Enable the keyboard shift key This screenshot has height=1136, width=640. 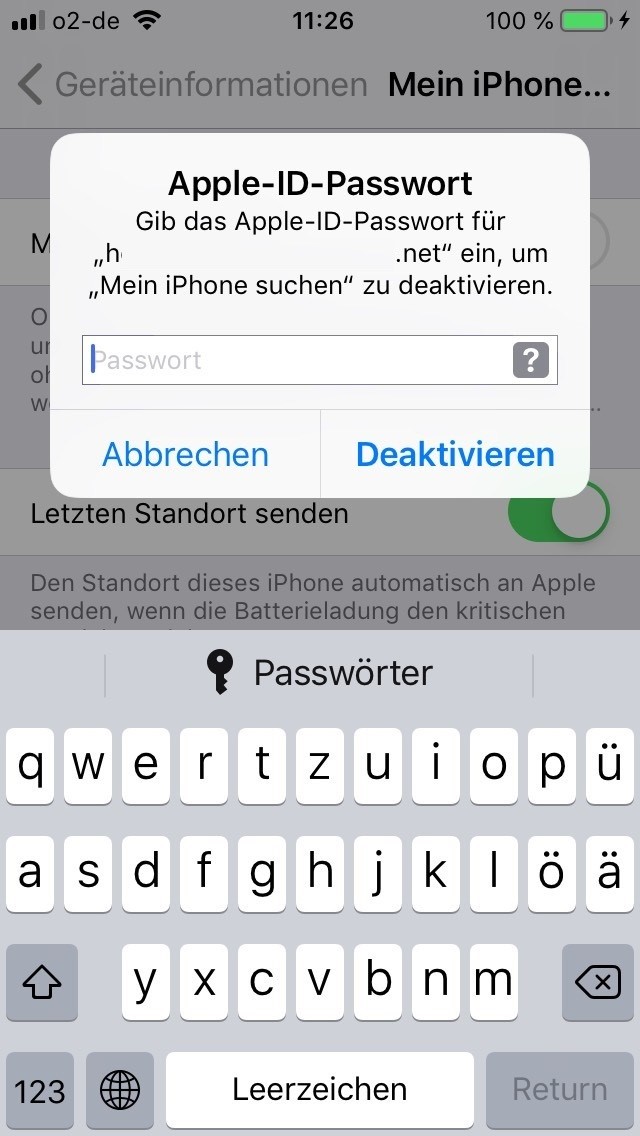(41, 982)
